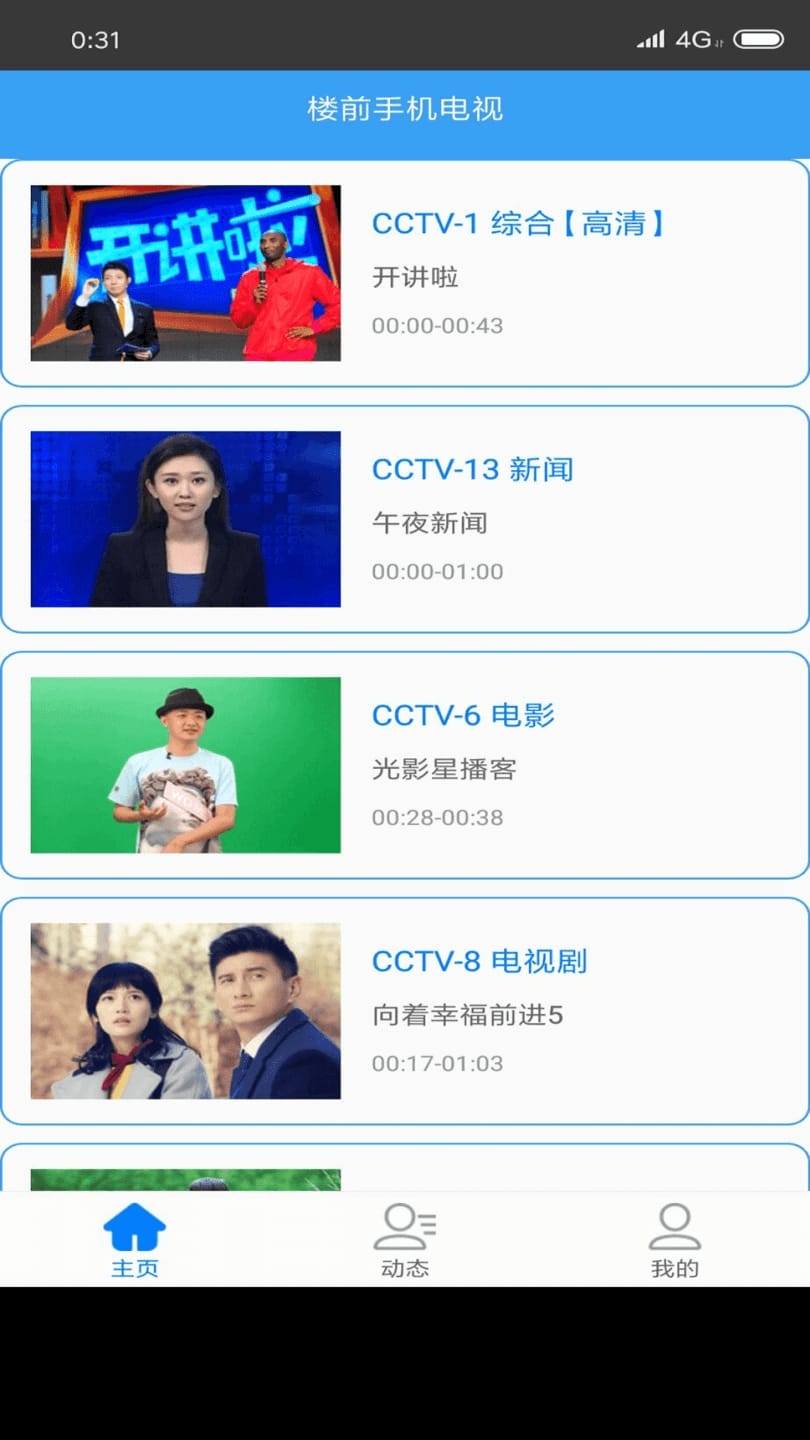The image size is (810, 1440).
Task: Click the 00:28-00:38 time range on CCTV-6
Action: [438, 817]
